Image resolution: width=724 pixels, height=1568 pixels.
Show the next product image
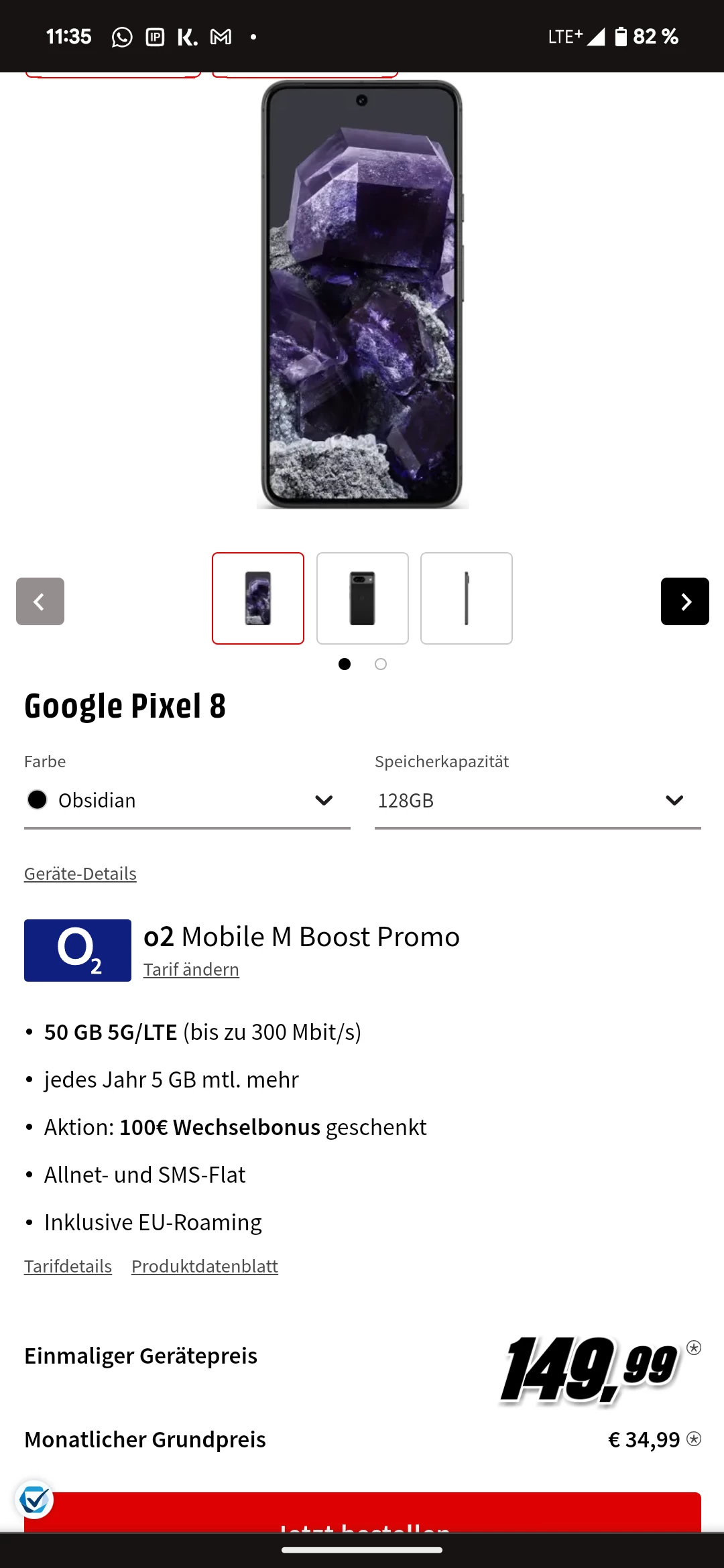(684, 601)
